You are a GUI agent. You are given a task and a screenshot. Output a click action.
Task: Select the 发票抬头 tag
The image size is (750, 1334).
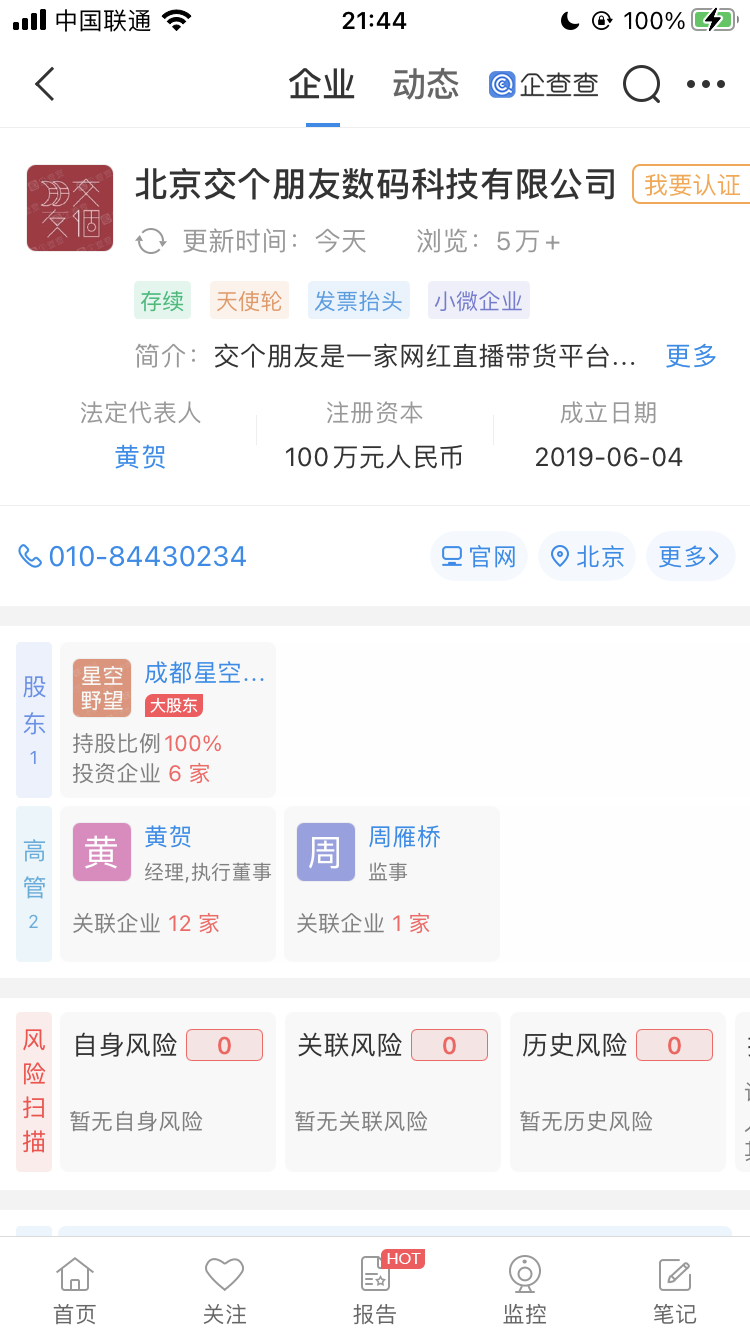pyautogui.click(x=358, y=301)
